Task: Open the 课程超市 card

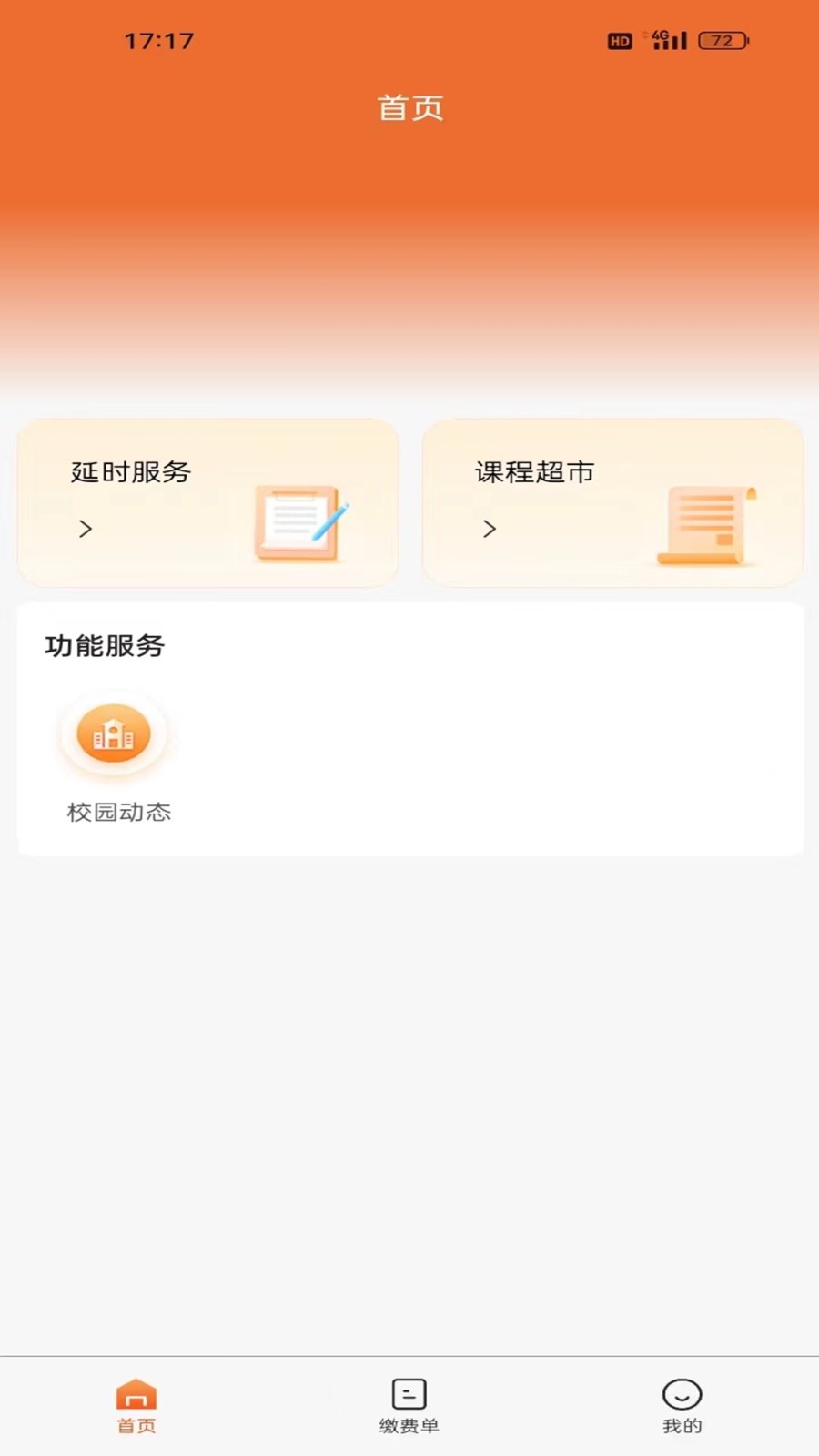Action: pos(612,502)
